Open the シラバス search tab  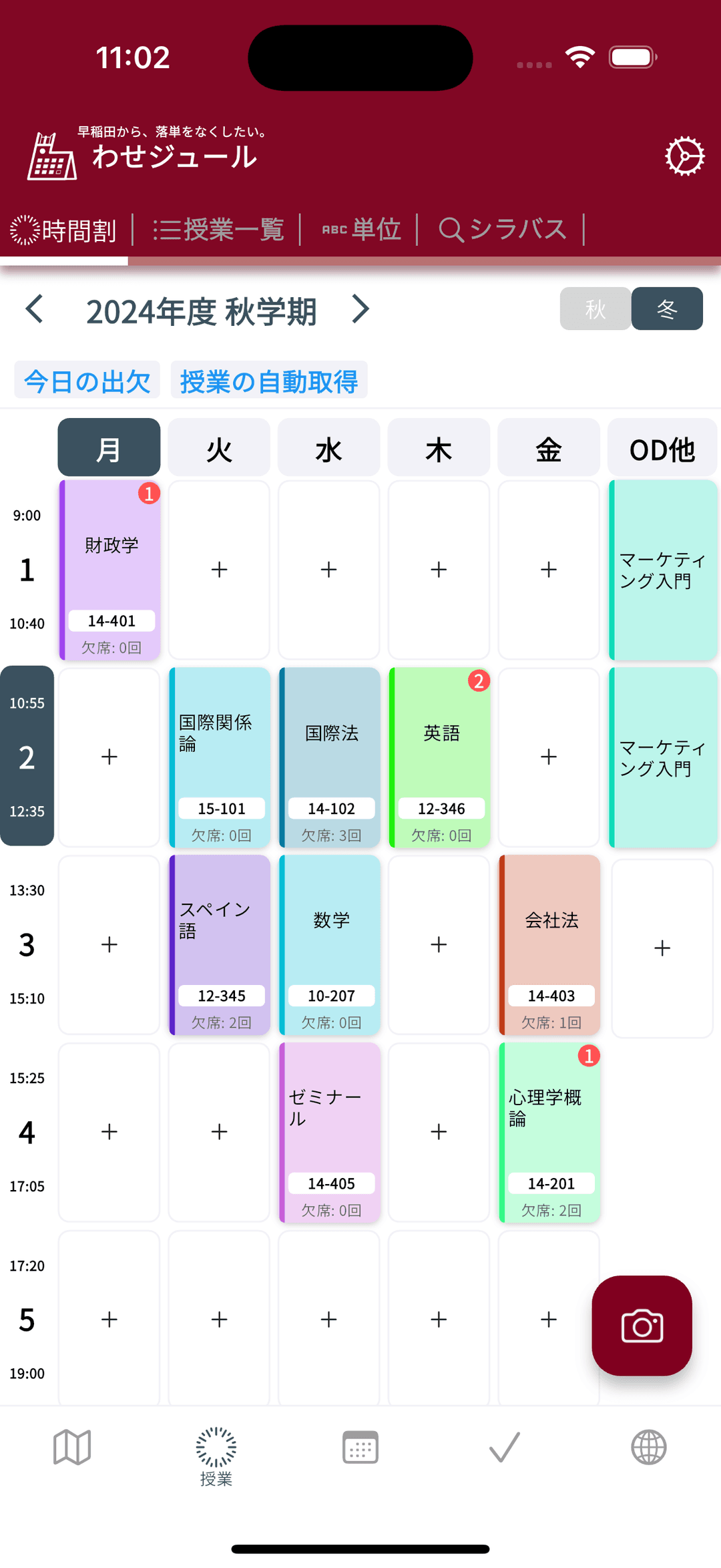point(503,230)
